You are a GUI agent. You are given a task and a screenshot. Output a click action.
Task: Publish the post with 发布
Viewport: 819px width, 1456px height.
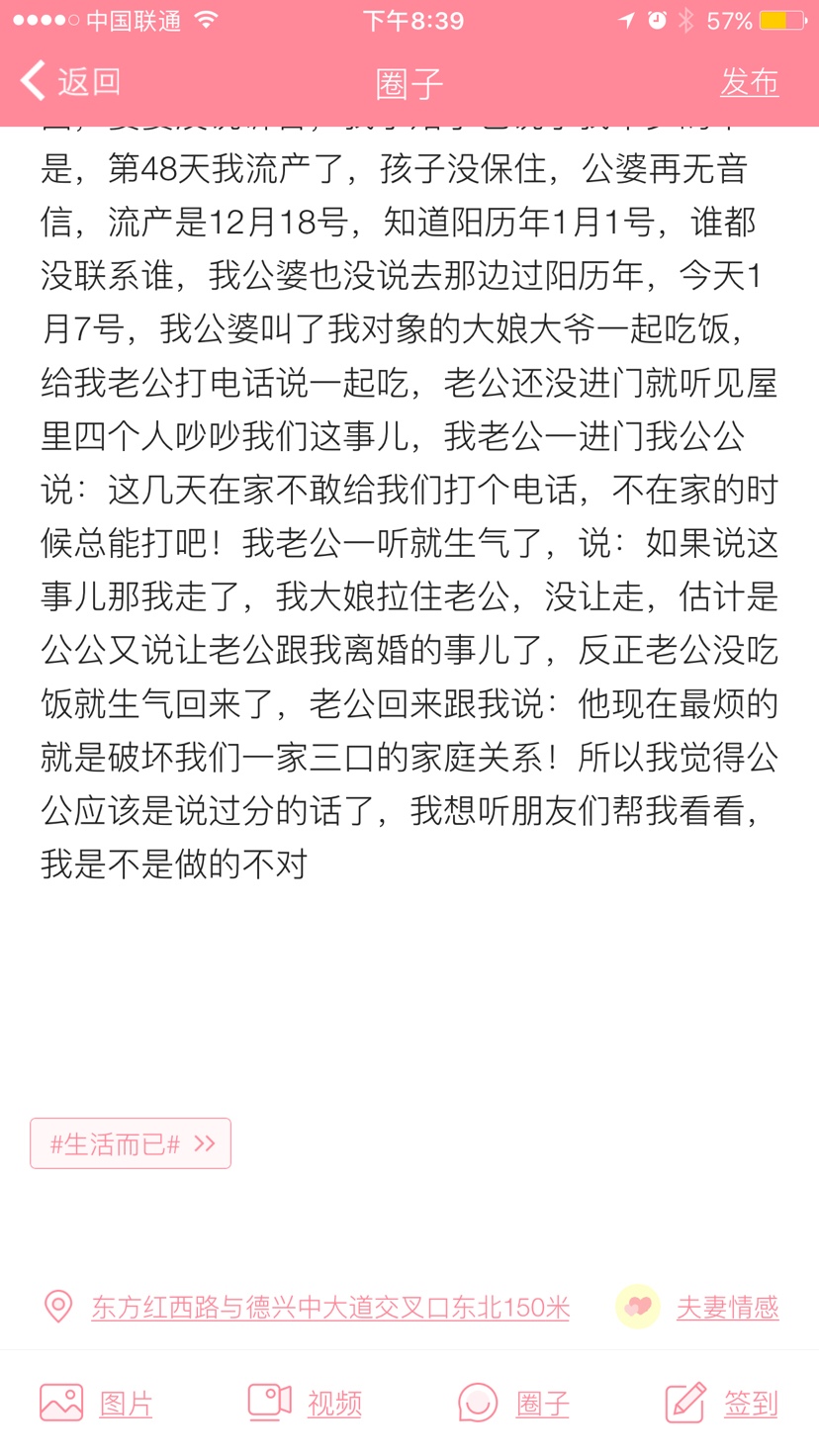pyautogui.click(x=749, y=82)
